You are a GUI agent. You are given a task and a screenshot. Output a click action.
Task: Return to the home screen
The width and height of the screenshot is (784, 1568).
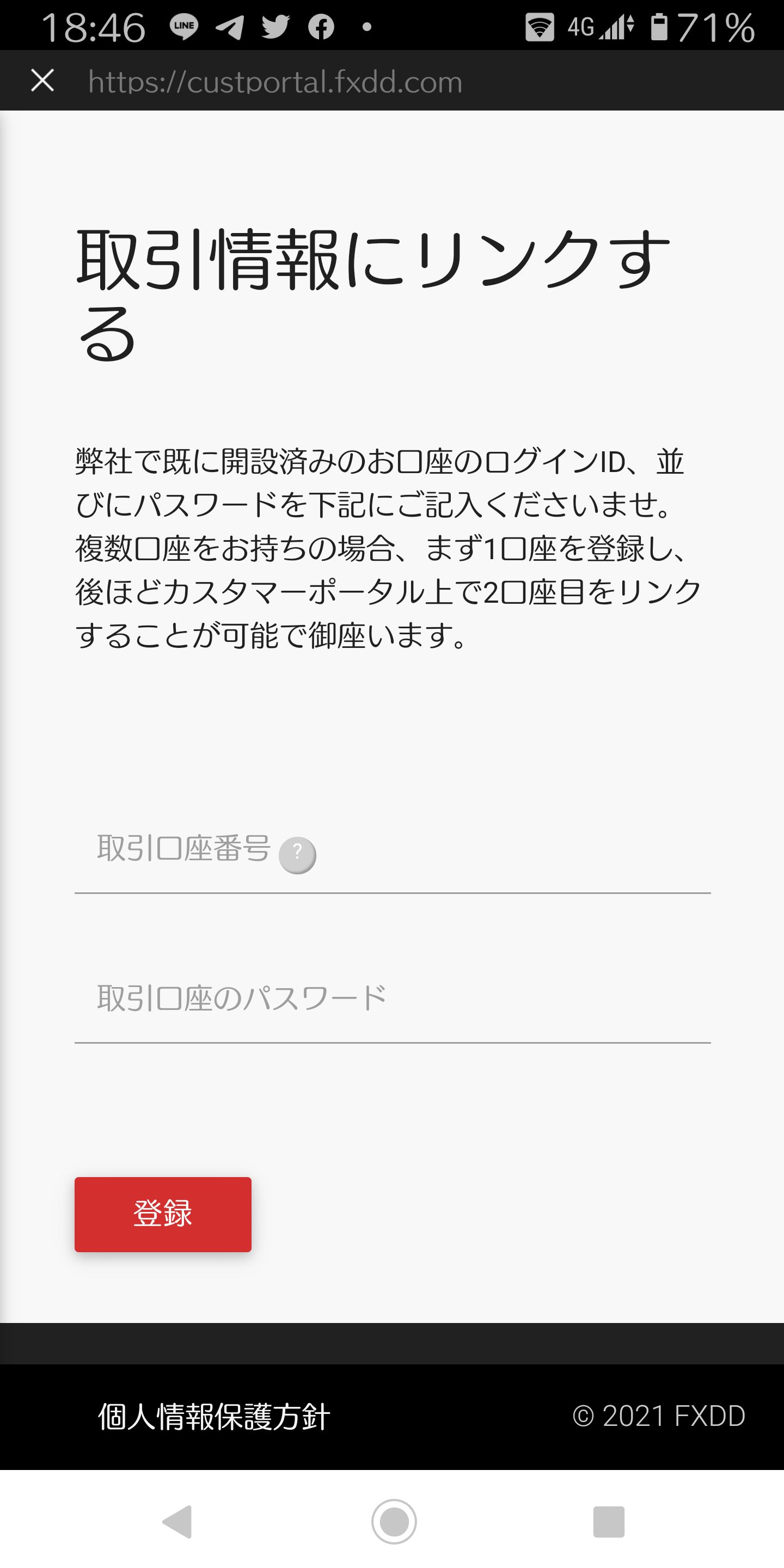click(394, 1522)
